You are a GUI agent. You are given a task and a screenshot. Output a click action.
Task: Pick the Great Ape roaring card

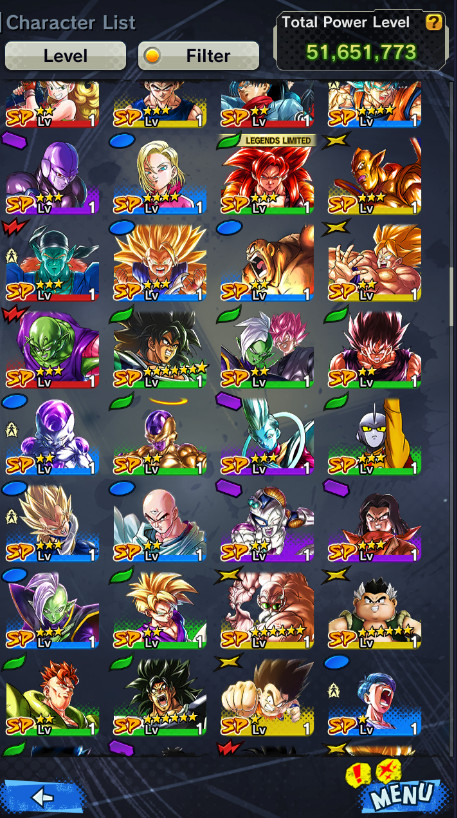[x=267, y=263]
